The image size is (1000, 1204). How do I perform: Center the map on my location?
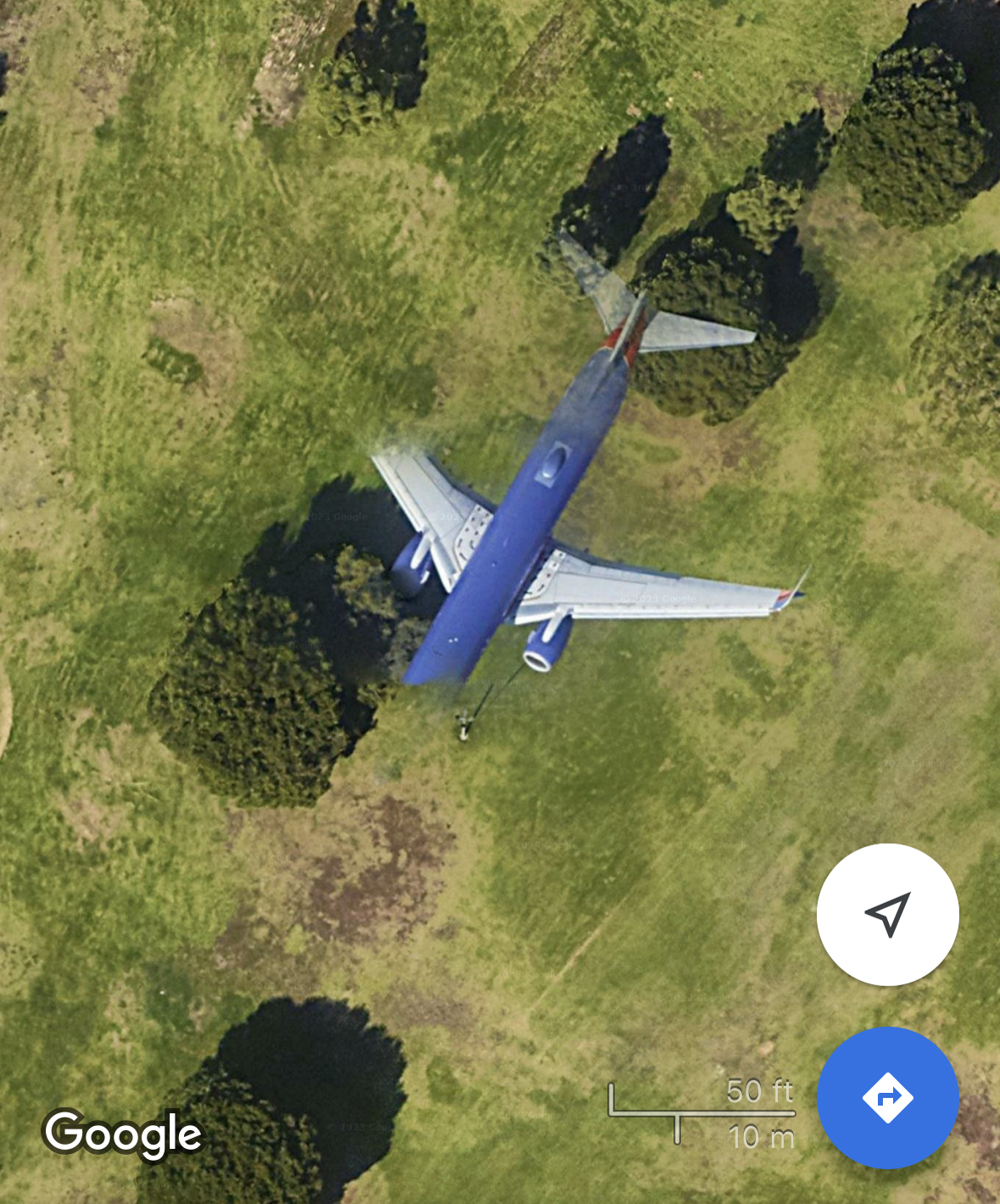[887, 914]
